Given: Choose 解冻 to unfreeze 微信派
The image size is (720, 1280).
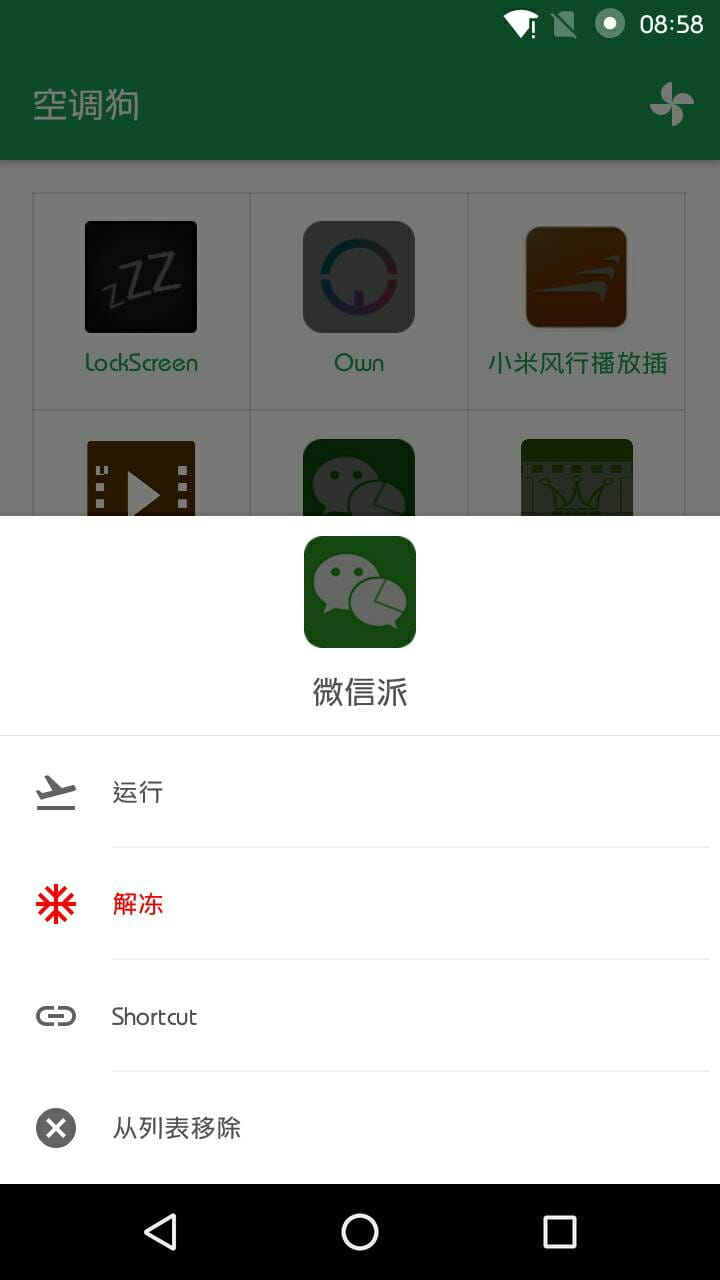Looking at the screenshot, I should 138,903.
